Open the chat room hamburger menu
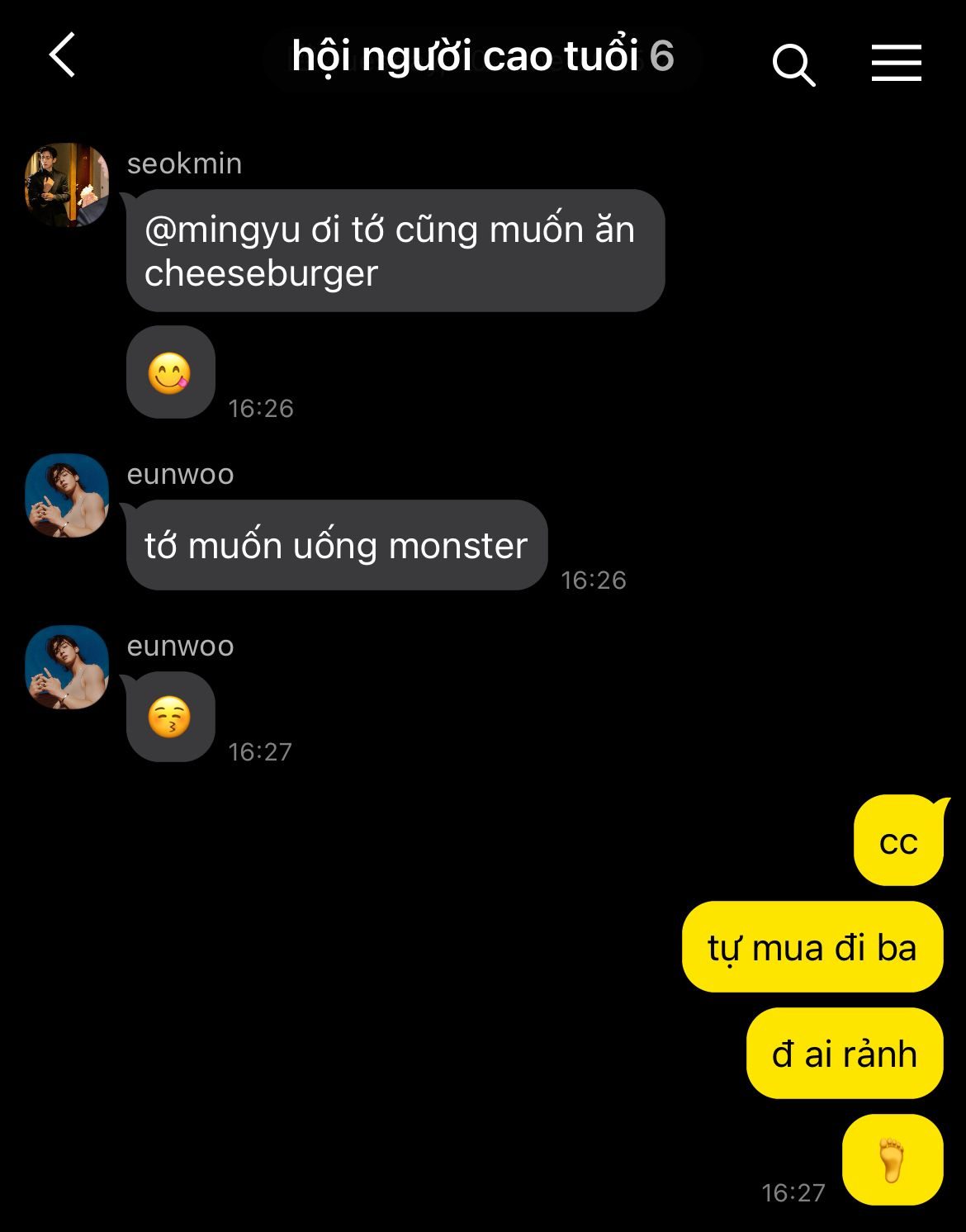Screen dimensions: 966x1232 click(x=897, y=63)
